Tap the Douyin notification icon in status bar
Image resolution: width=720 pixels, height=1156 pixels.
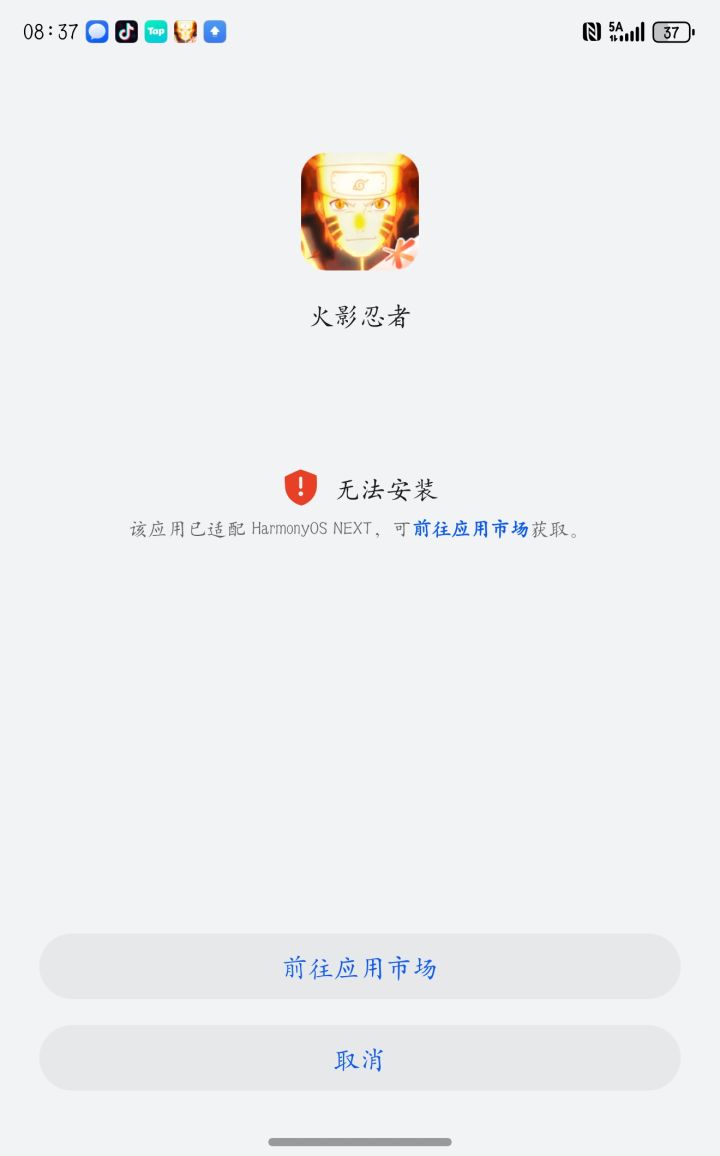coord(125,32)
